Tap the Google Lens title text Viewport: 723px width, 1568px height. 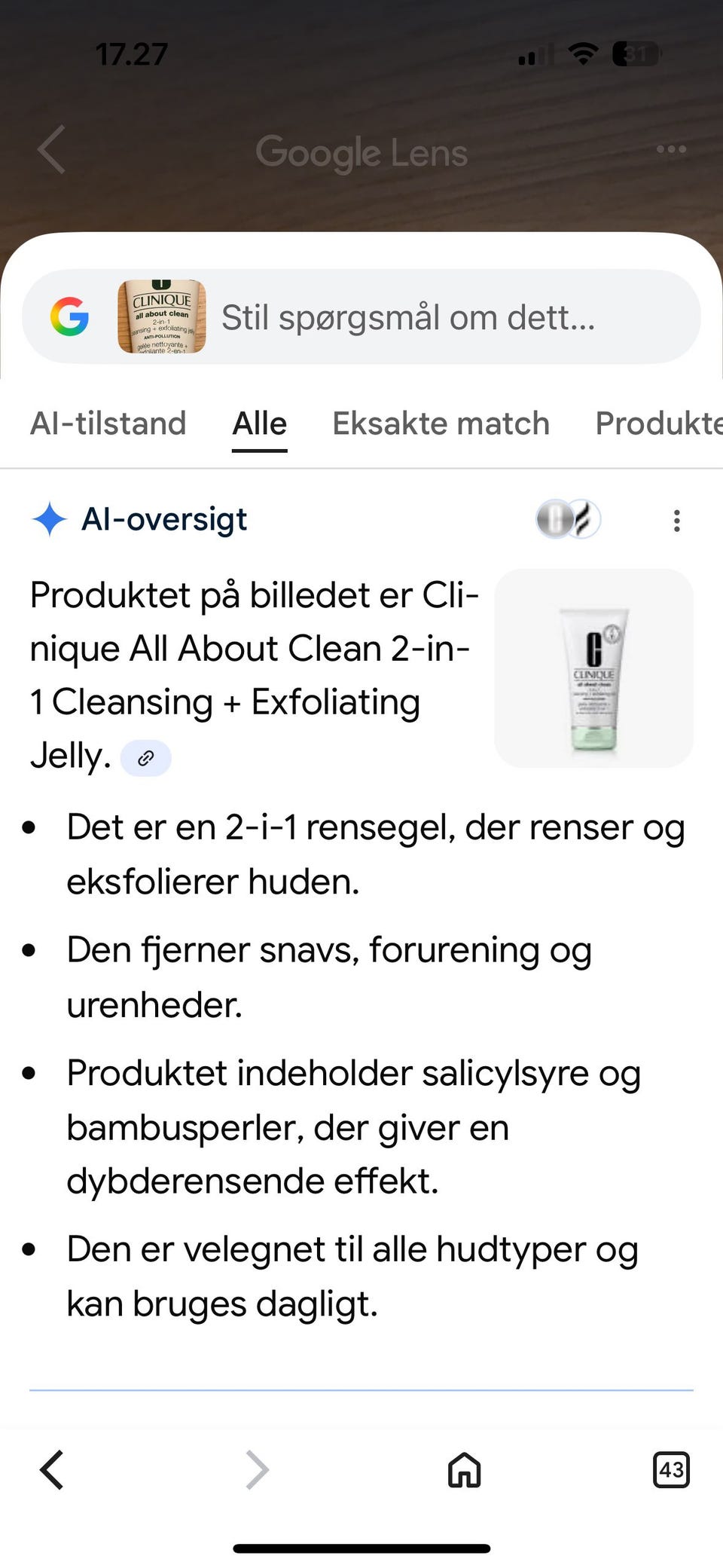pos(361,151)
